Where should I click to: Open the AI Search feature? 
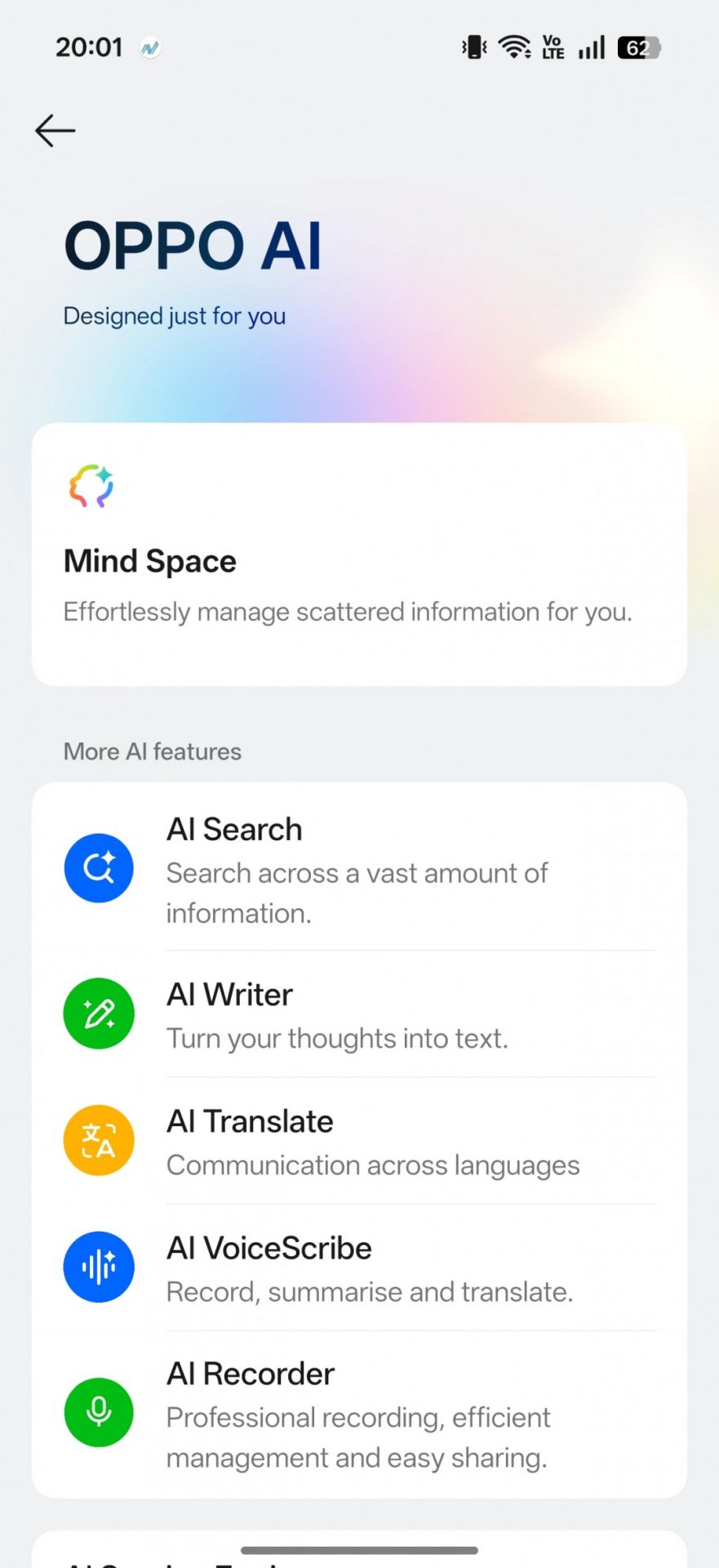359,869
